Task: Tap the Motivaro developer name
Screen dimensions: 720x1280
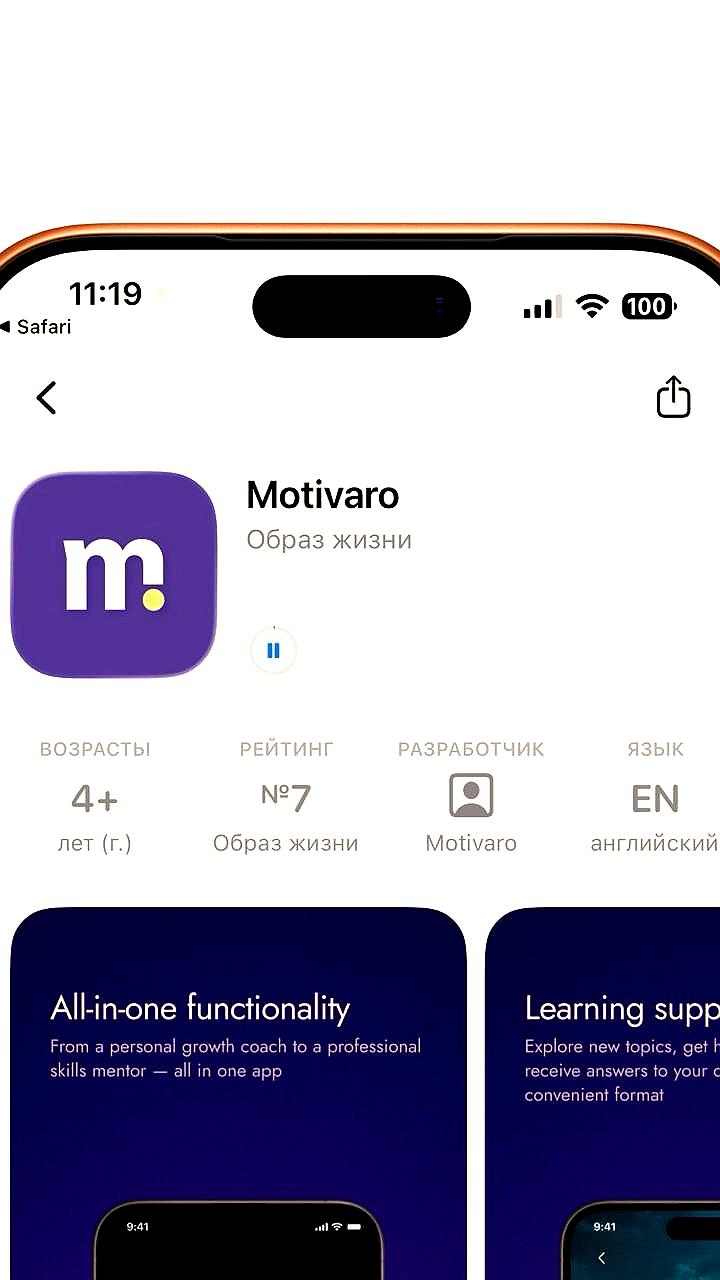Action: (470, 842)
